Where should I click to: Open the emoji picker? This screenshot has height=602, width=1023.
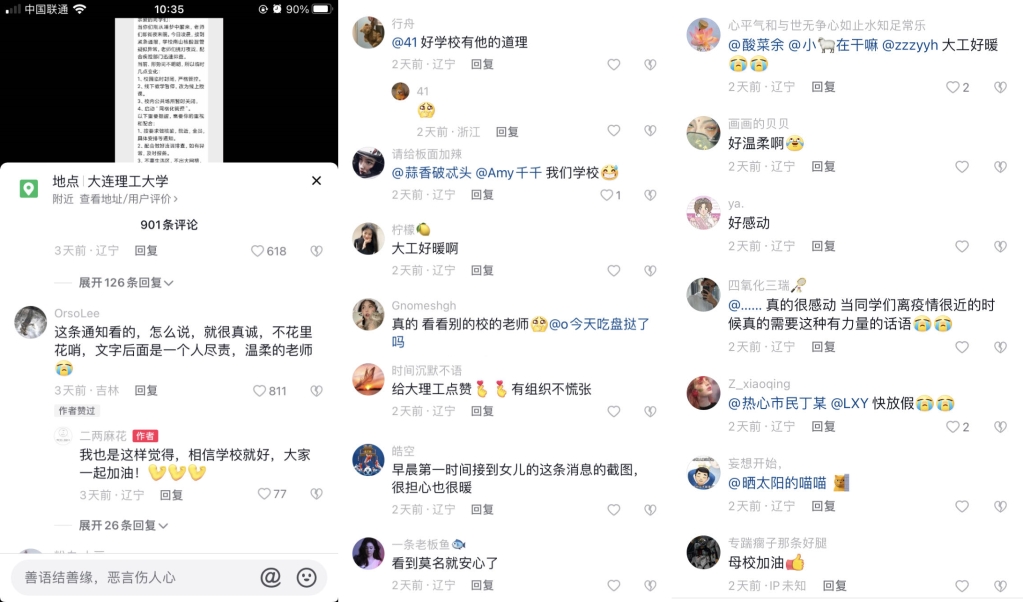point(307,577)
